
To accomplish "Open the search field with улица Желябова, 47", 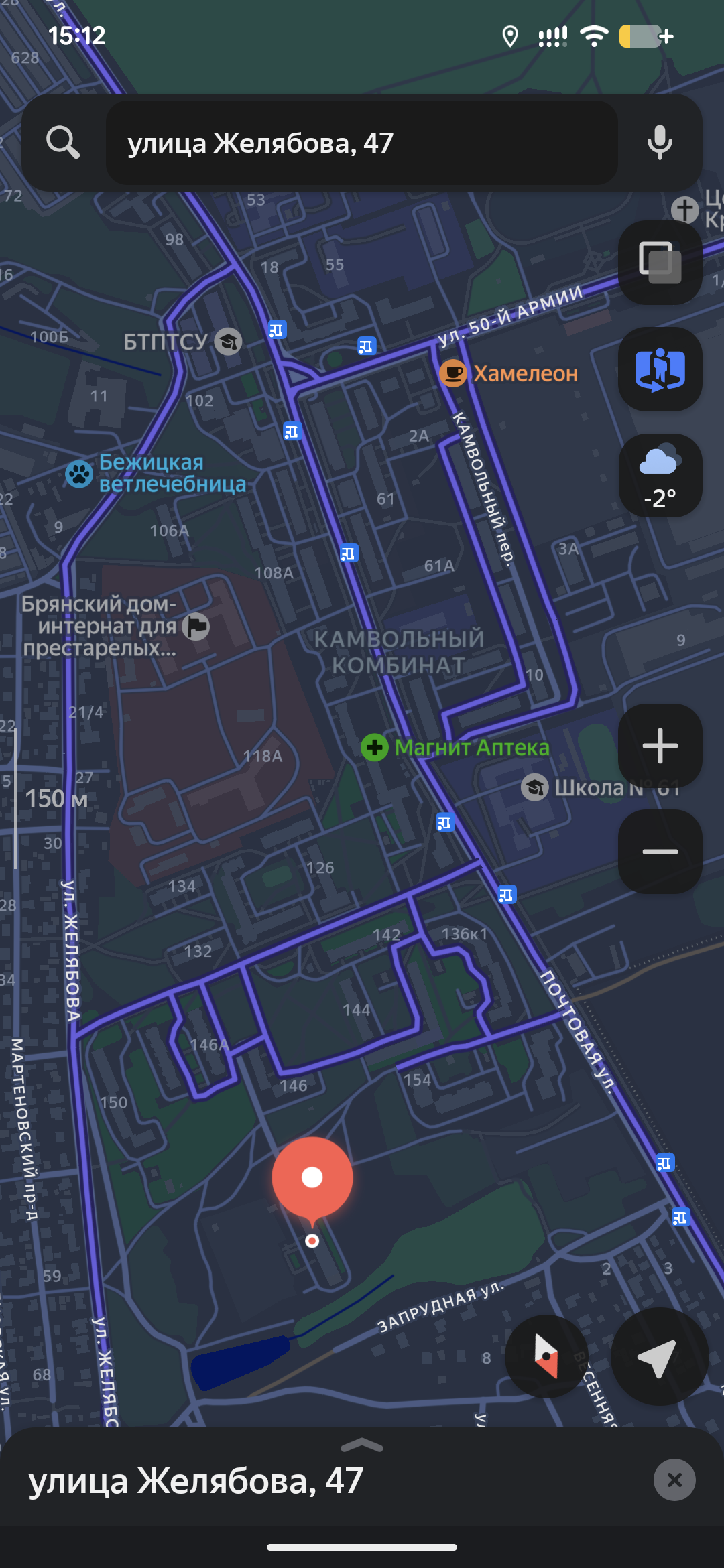I will tap(362, 143).
